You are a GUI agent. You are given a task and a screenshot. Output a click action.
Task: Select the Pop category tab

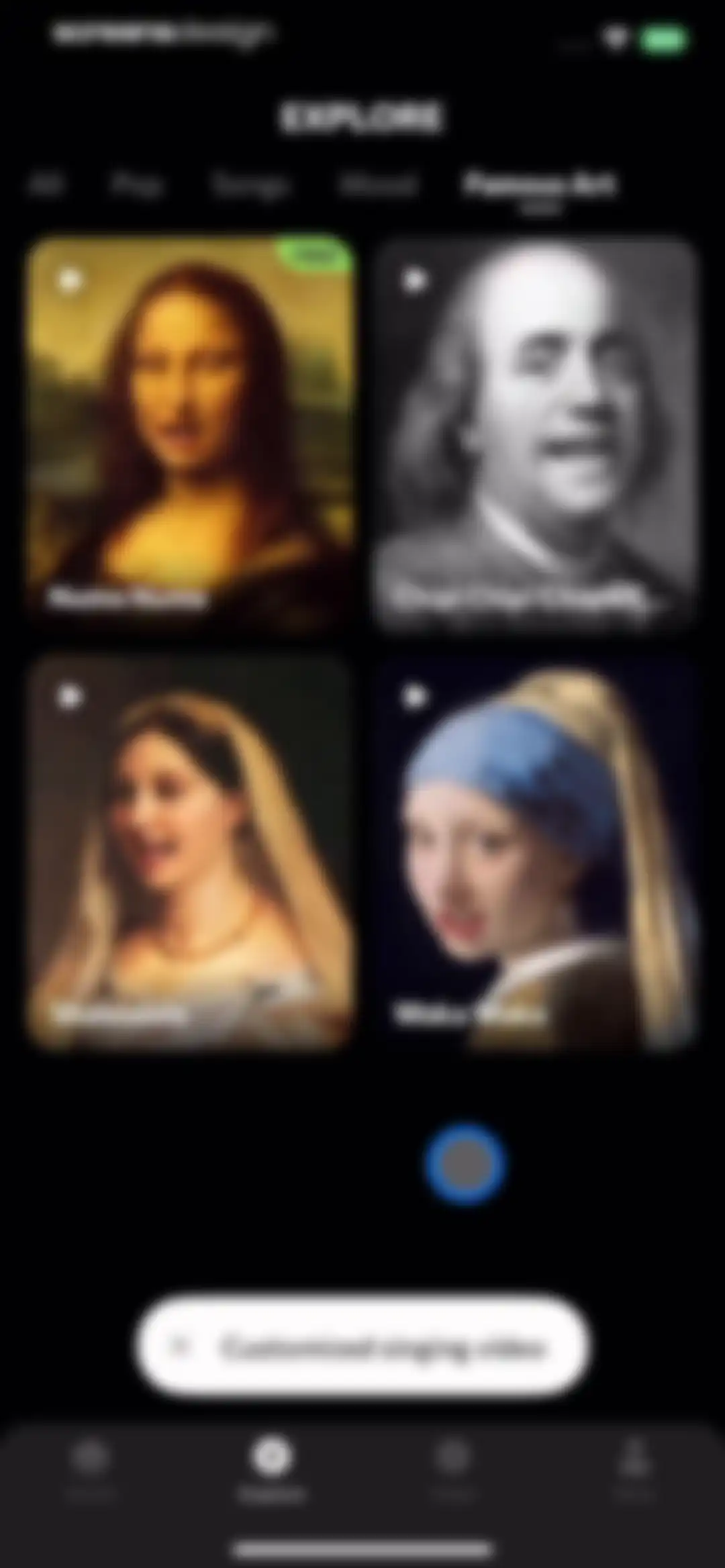point(137,185)
